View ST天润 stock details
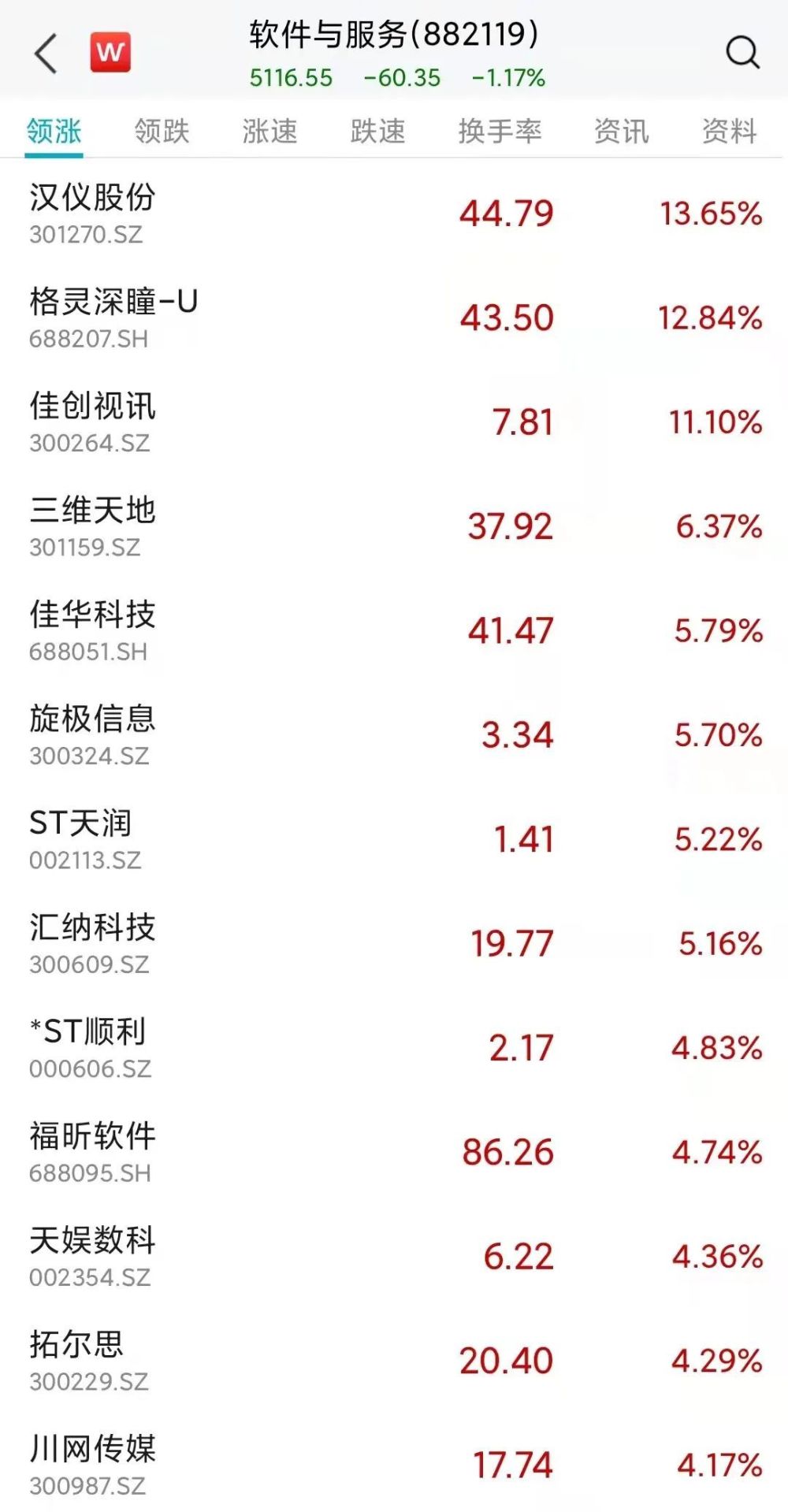Screen dimensions: 788x1512 394,839
